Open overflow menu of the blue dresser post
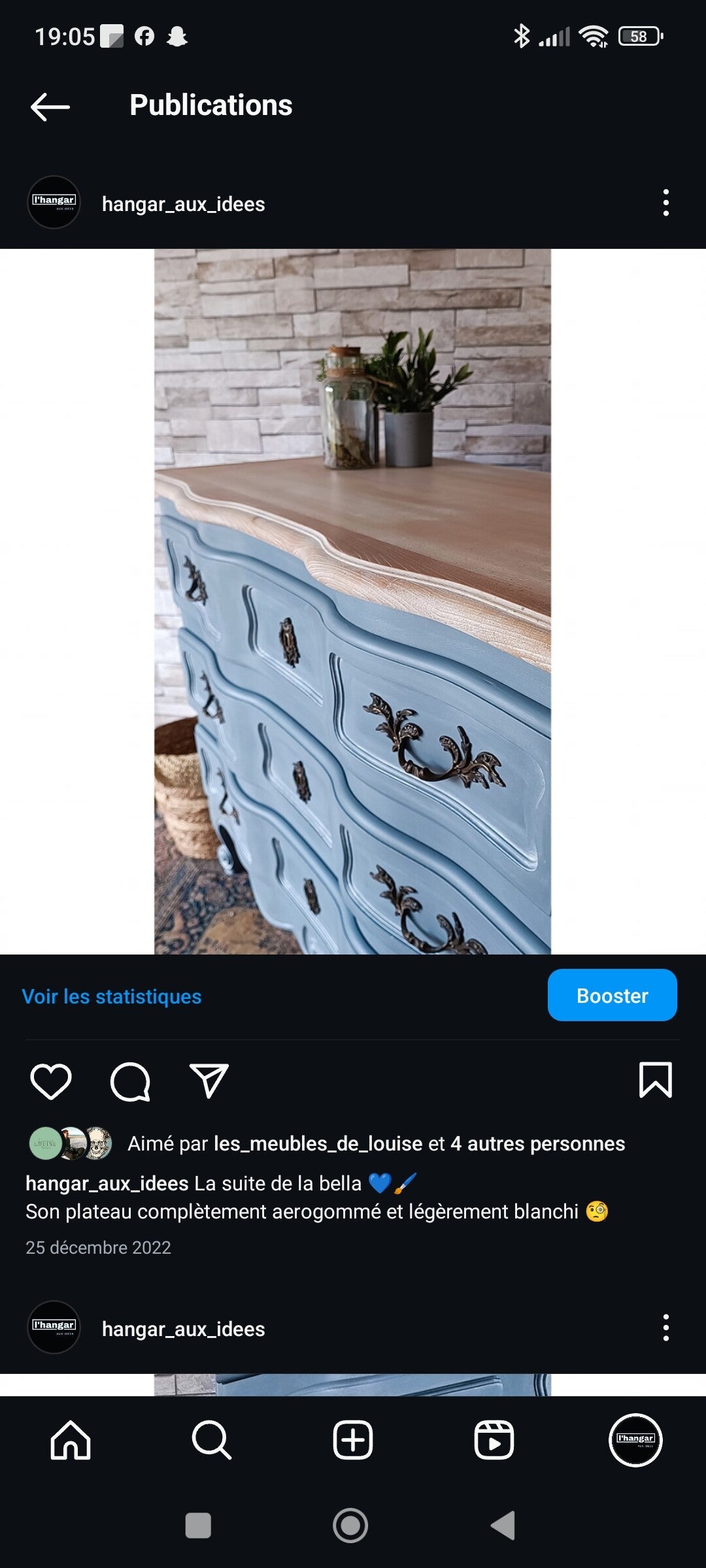The width and height of the screenshot is (706, 1568). [x=665, y=203]
